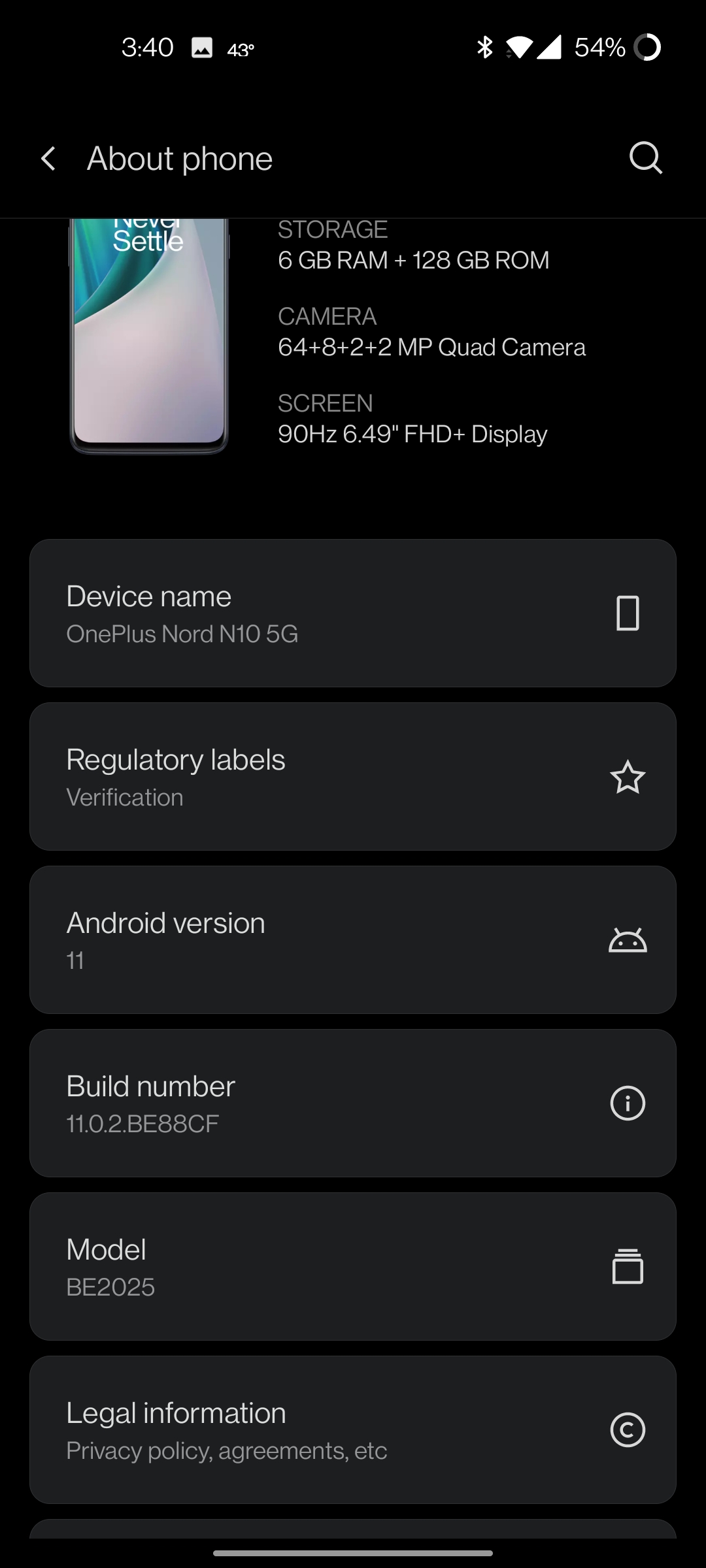Viewport: 706px width, 1568px height.
Task: Tap the back arrow to leave About phone
Action: coord(48,158)
